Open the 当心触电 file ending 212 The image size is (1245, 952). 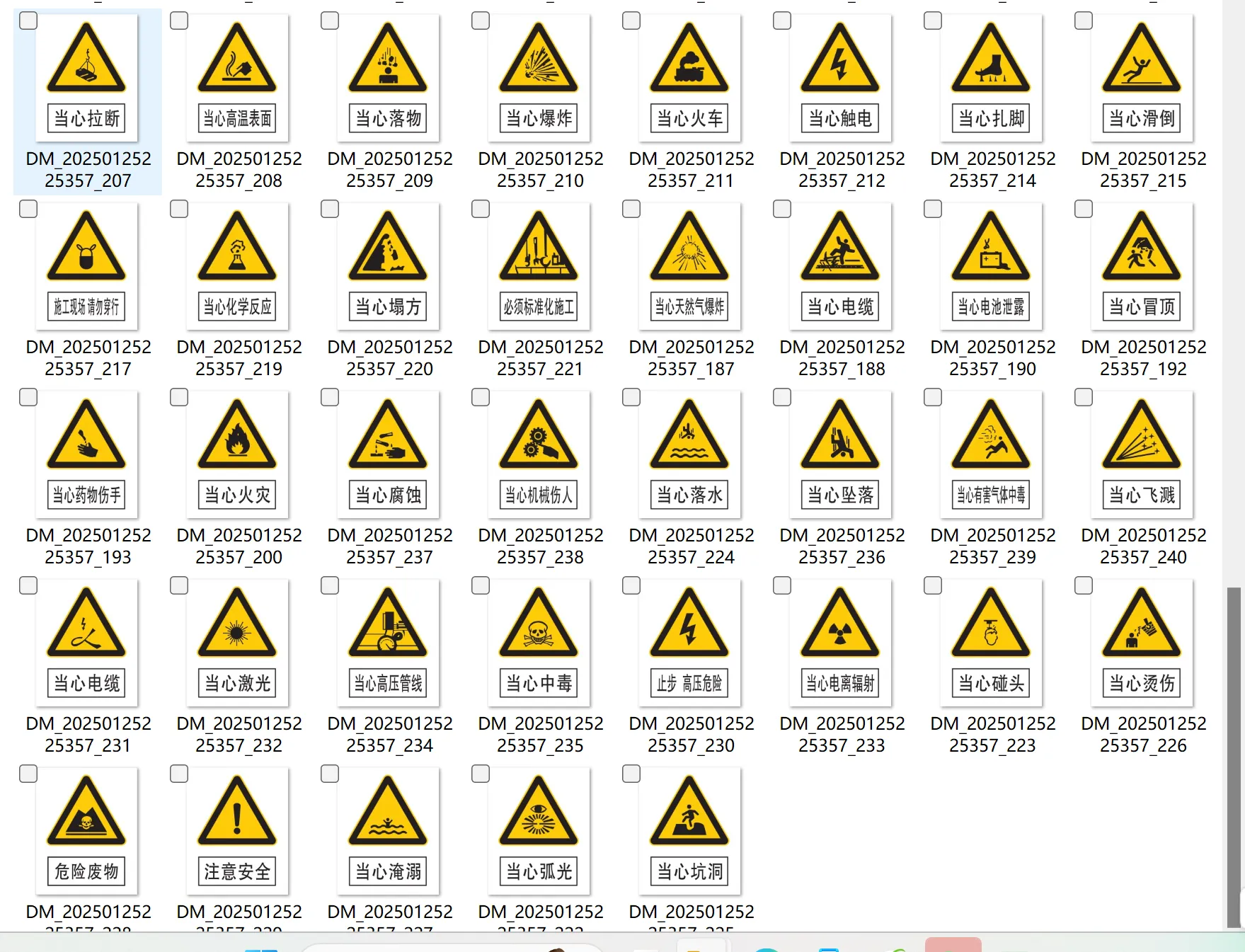pyautogui.click(x=840, y=78)
